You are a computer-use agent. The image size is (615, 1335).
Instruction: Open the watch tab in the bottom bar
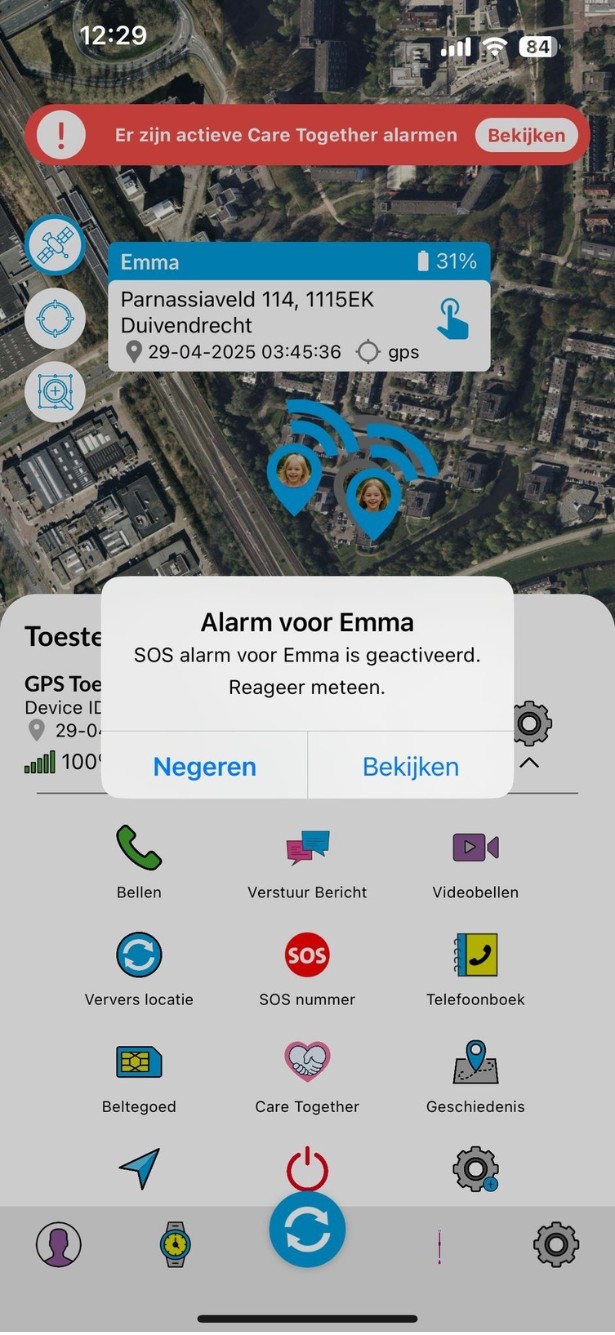[175, 1245]
